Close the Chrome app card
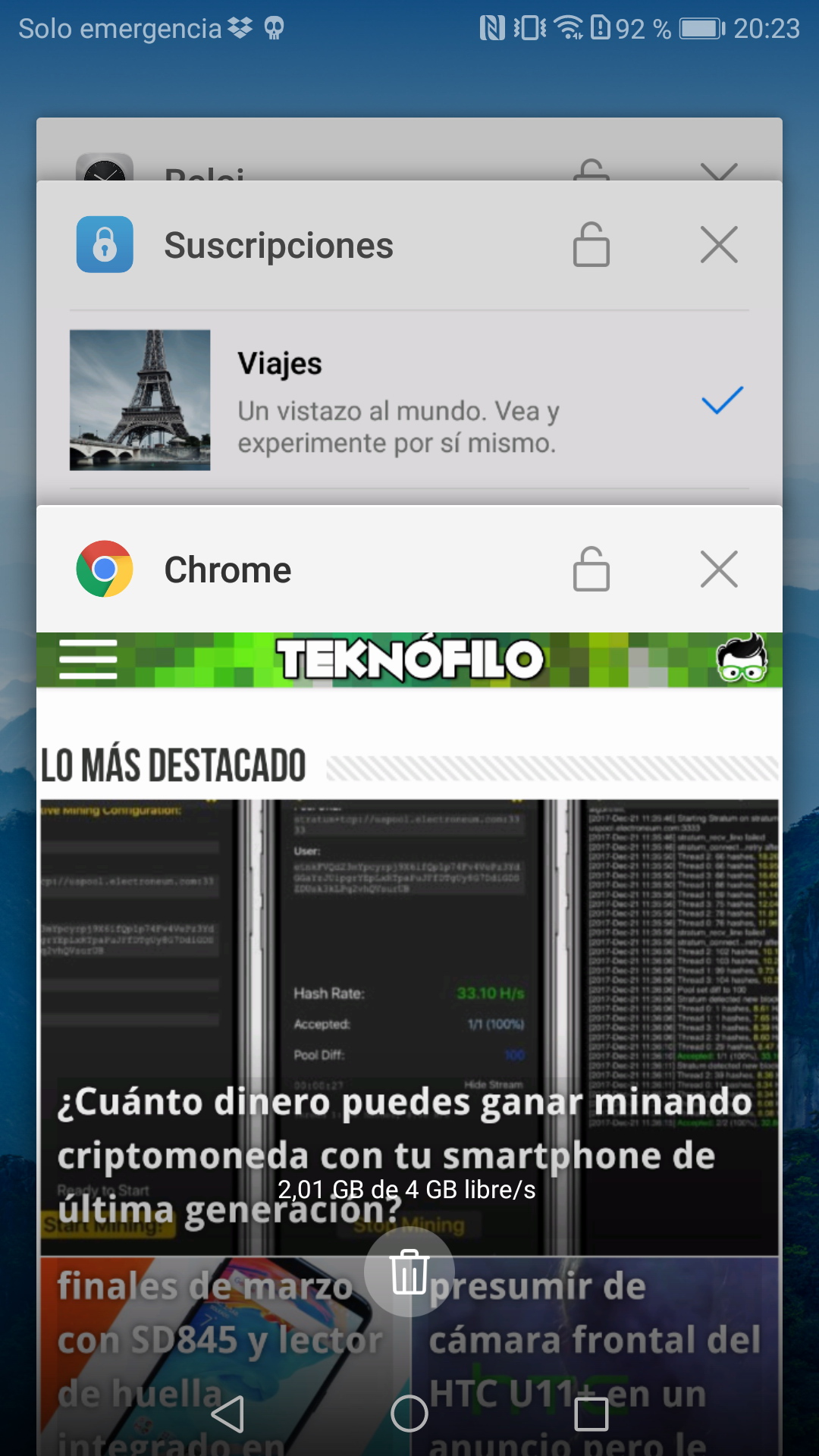This screenshot has height=1456, width=819. [719, 570]
